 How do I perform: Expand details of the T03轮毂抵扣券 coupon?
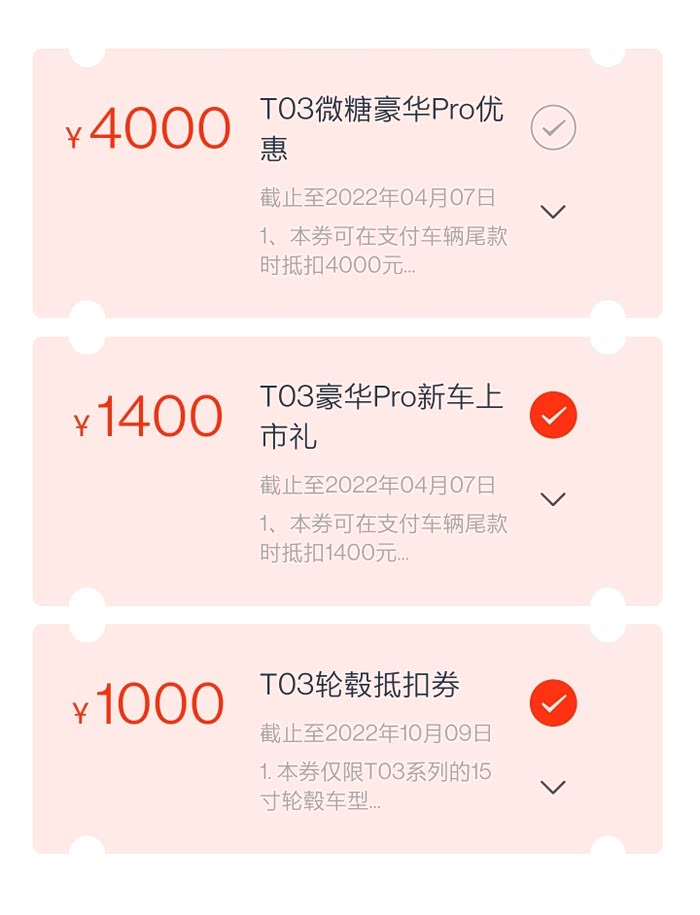(x=553, y=787)
